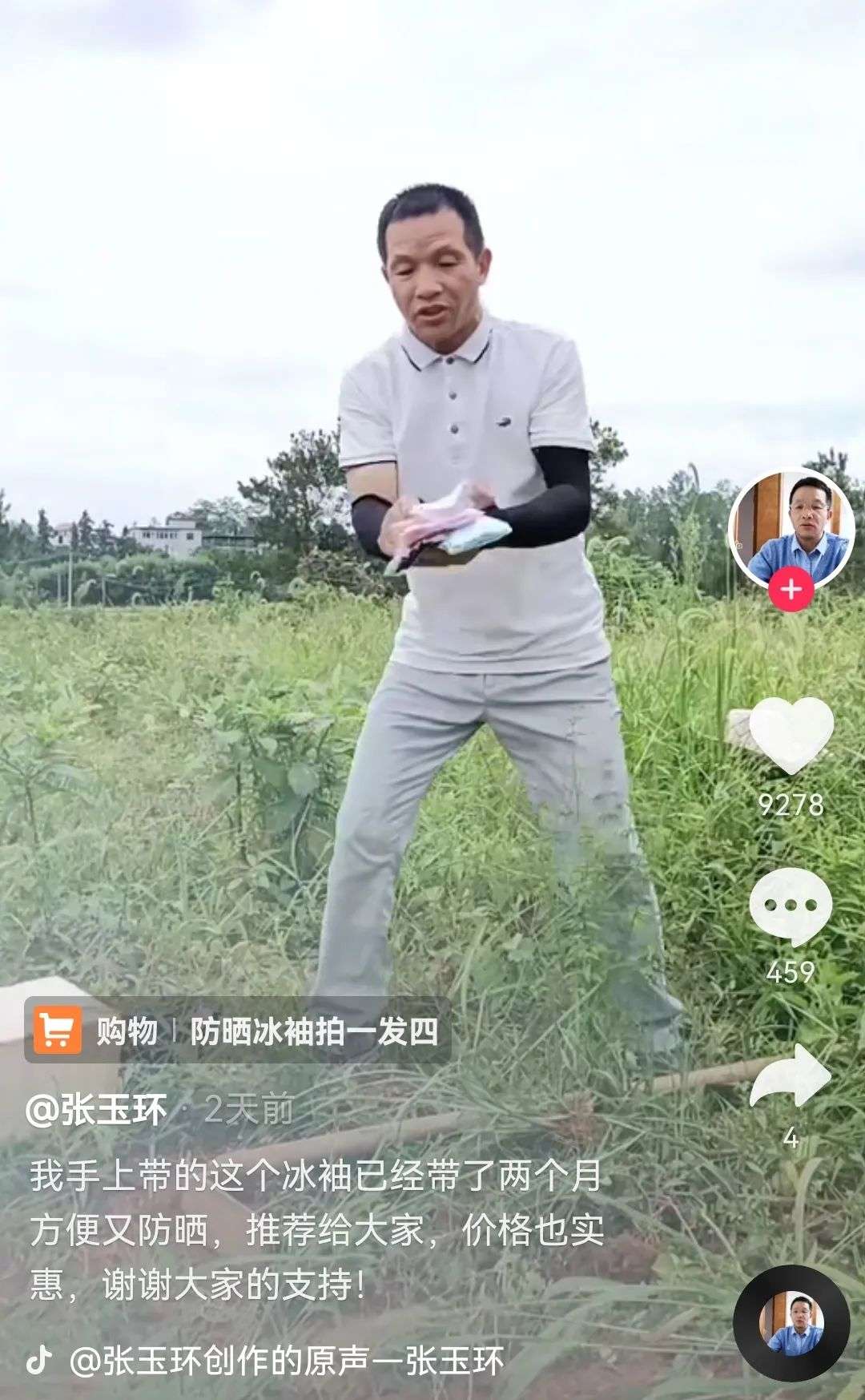The width and height of the screenshot is (865, 1400).
Task: Open the comments on this video
Action: pos(791,906)
